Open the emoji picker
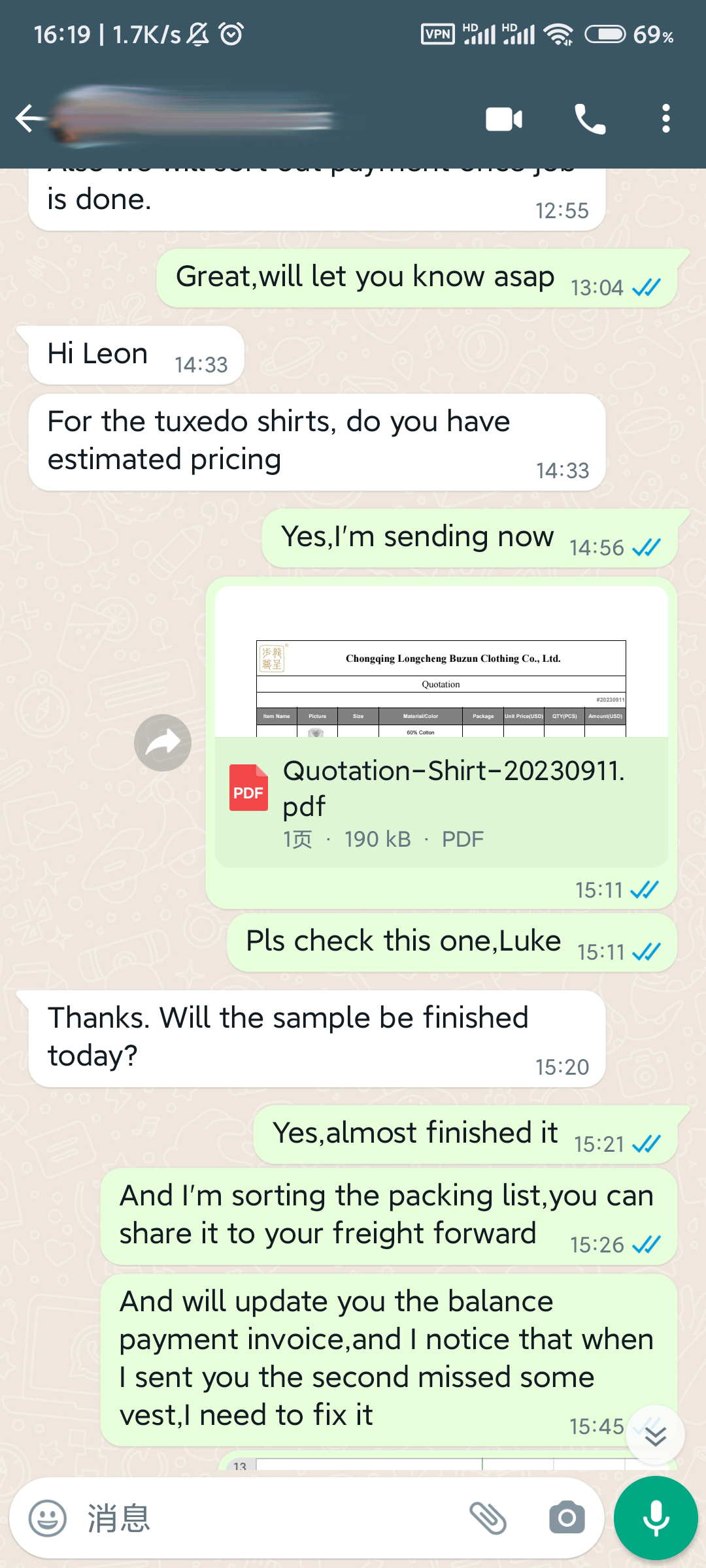The image size is (706, 1568). 48,1518
